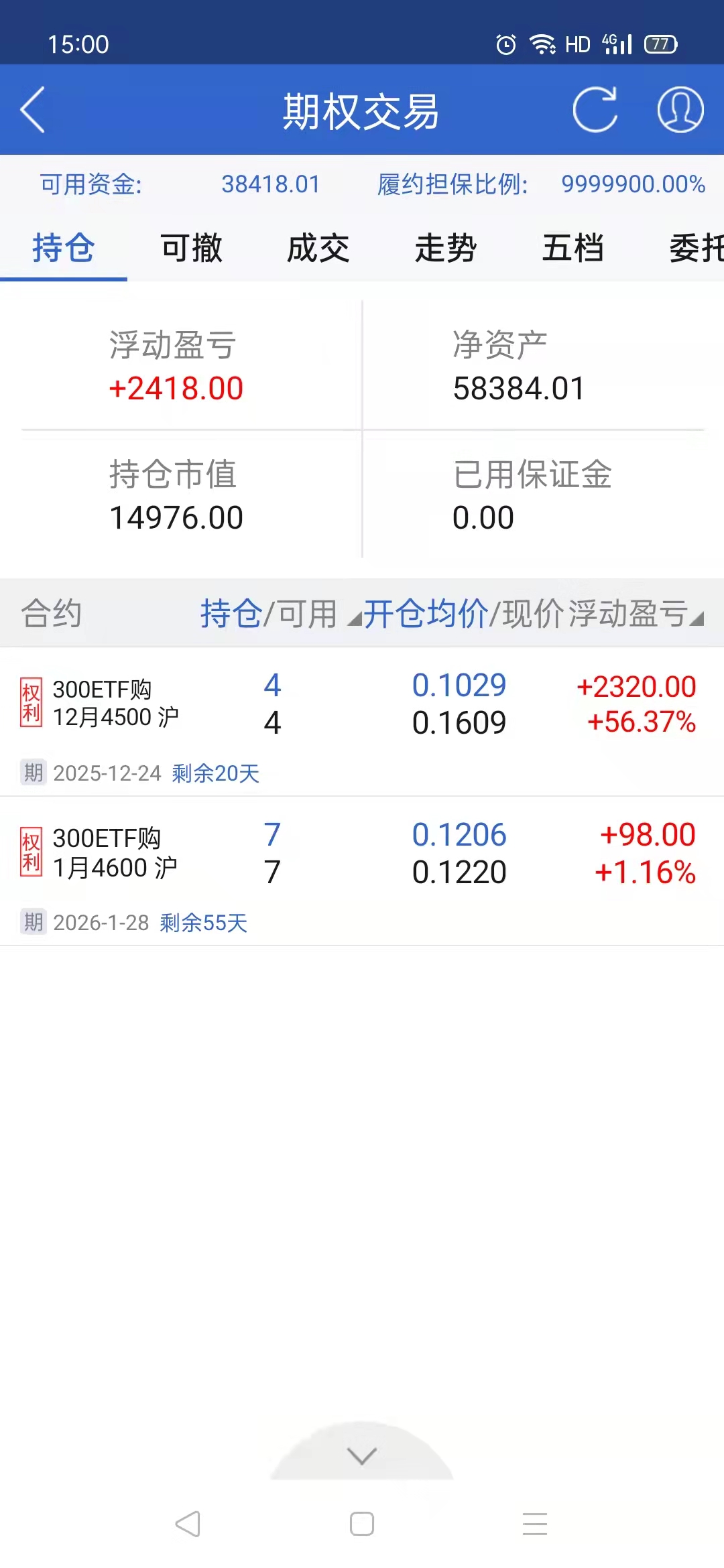Switch to the 成交 tab
Image resolution: width=724 pixels, height=1568 pixels.
click(x=318, y=249)
